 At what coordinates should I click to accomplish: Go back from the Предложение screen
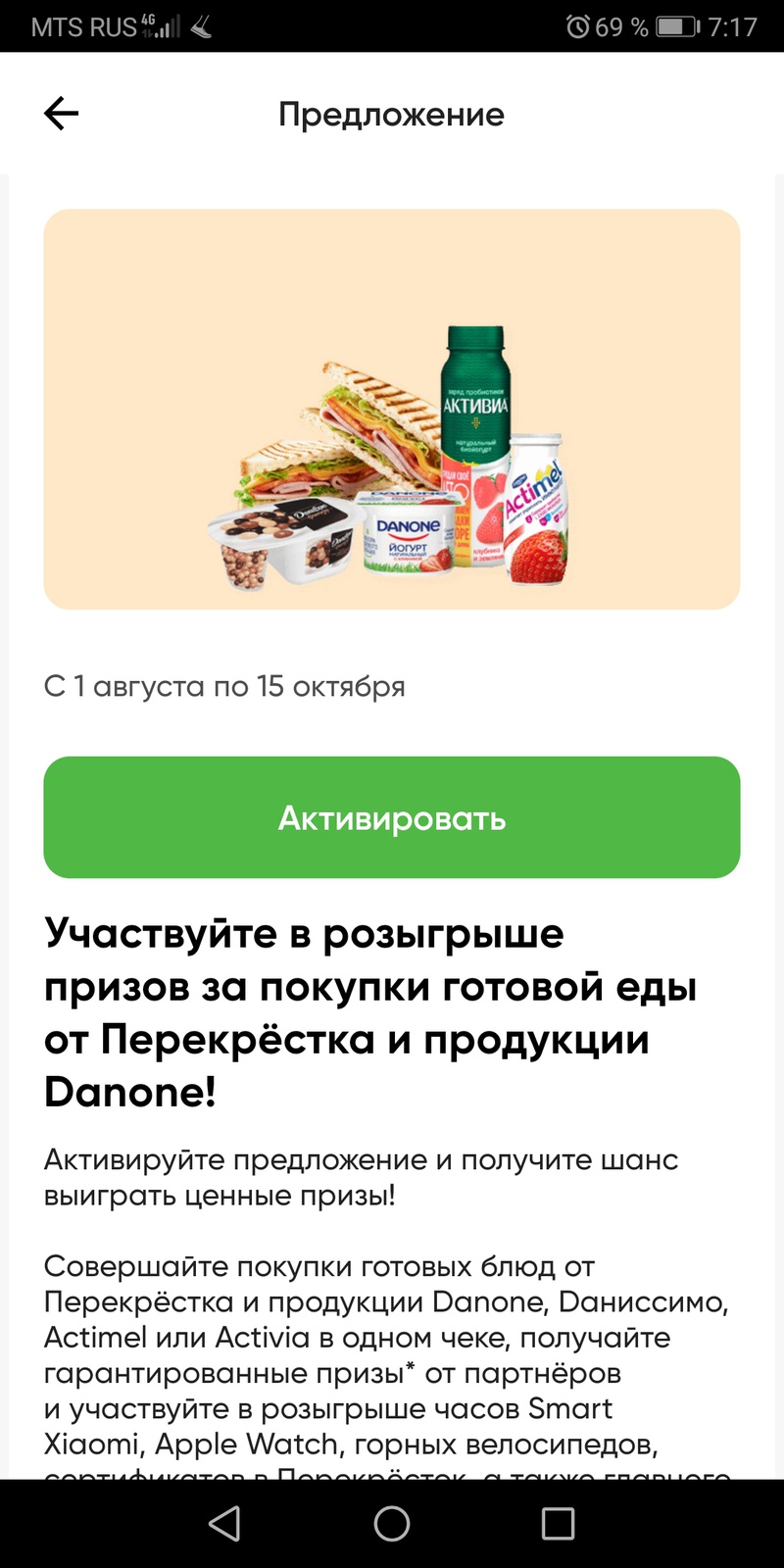61,114
